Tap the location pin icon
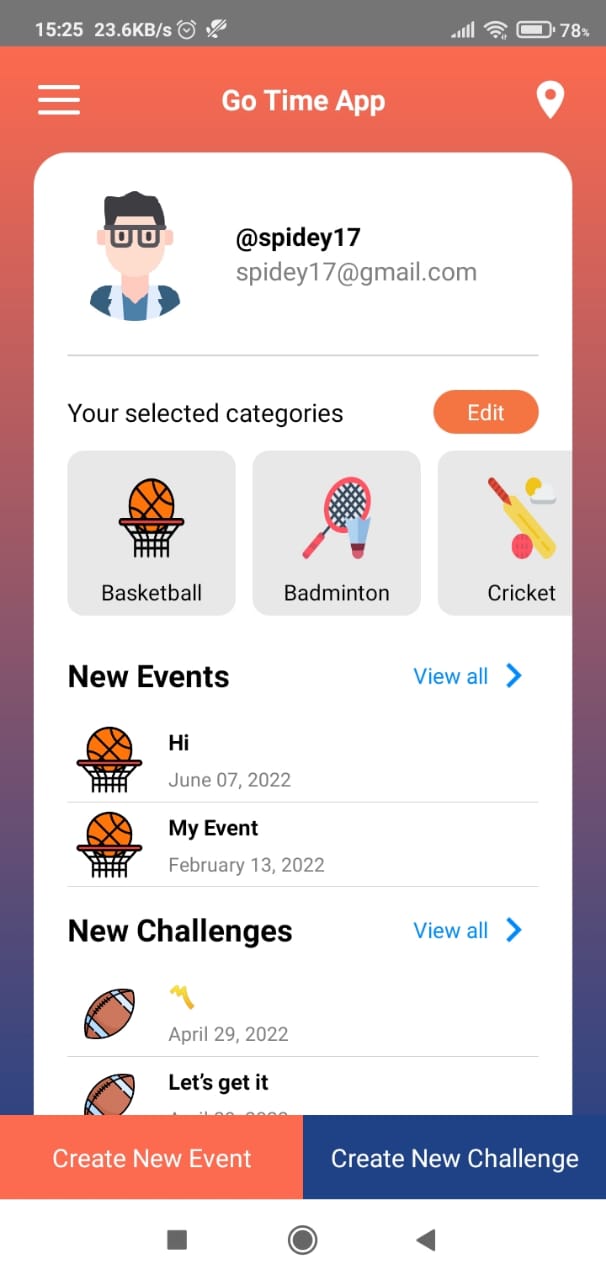606x1280 pixels. tap(549, 100)
